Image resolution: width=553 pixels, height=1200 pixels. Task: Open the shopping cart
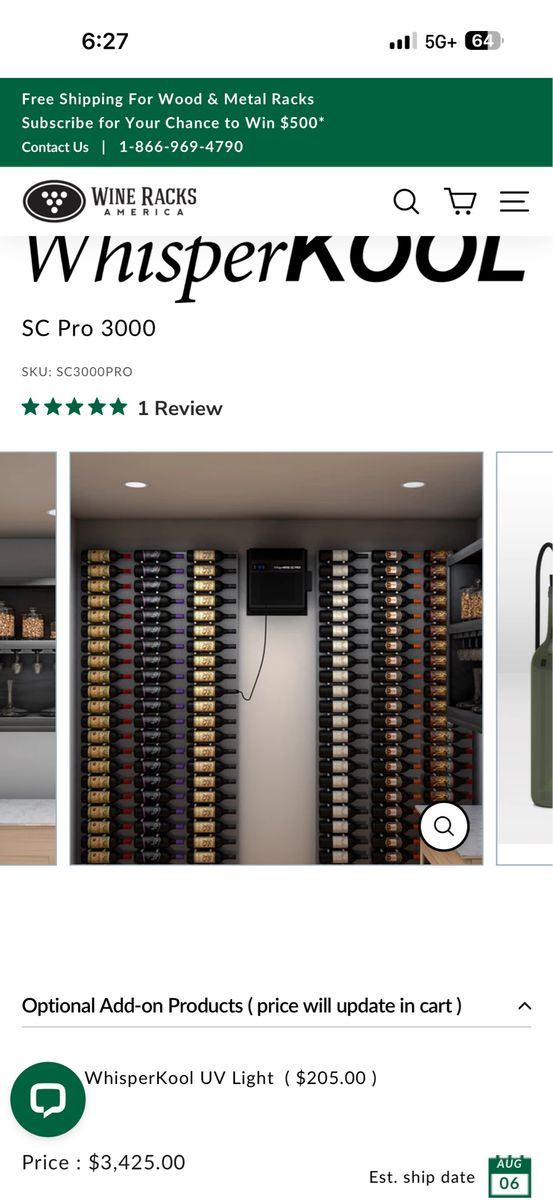(x=460, y=201)
